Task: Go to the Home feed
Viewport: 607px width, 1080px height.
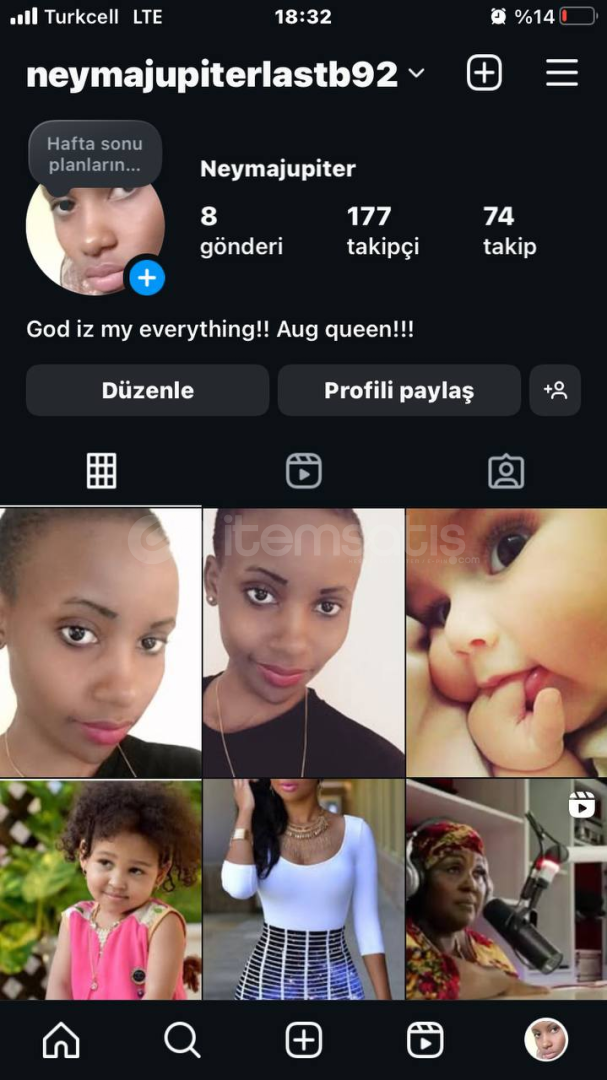Action: 61,1040
